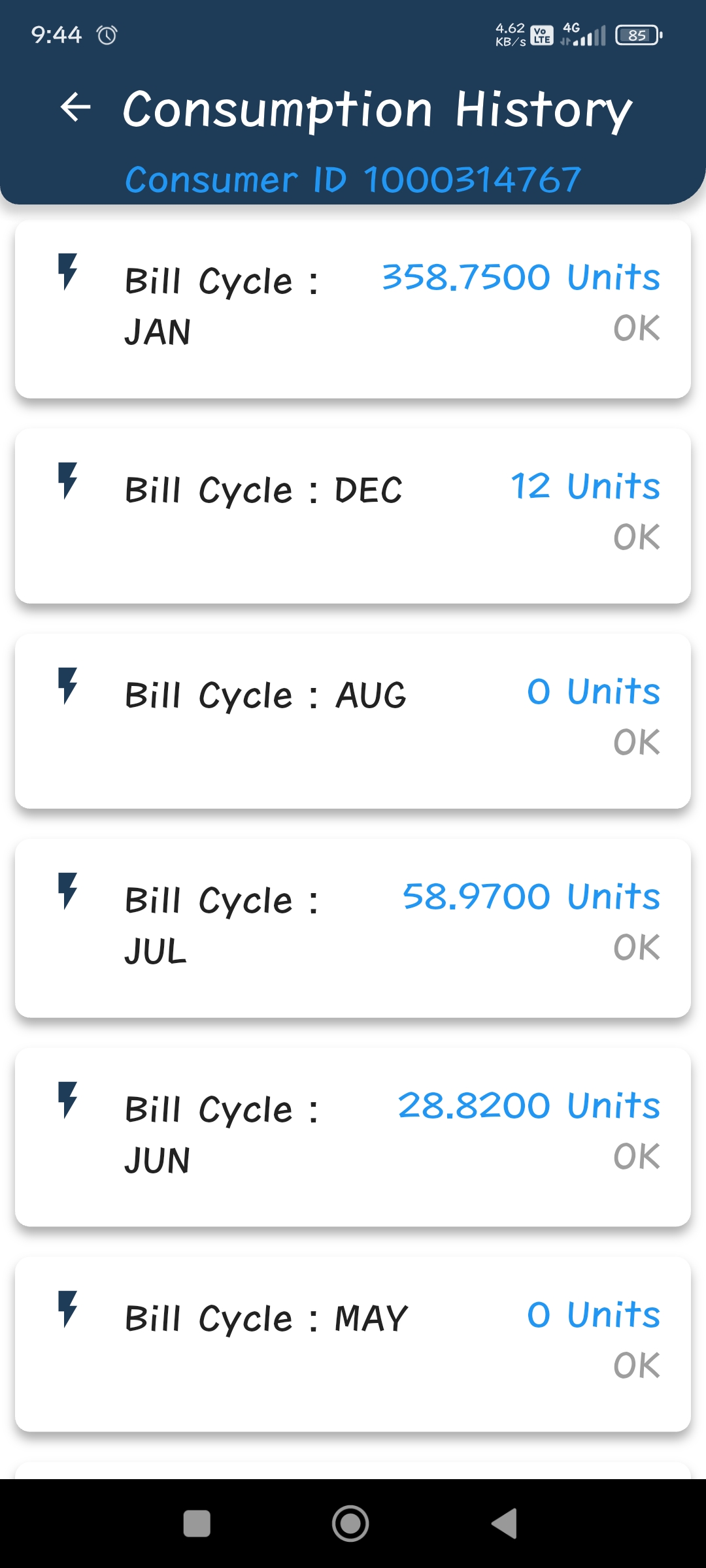
Task: Go back from Consumption History
Action: 75,107
